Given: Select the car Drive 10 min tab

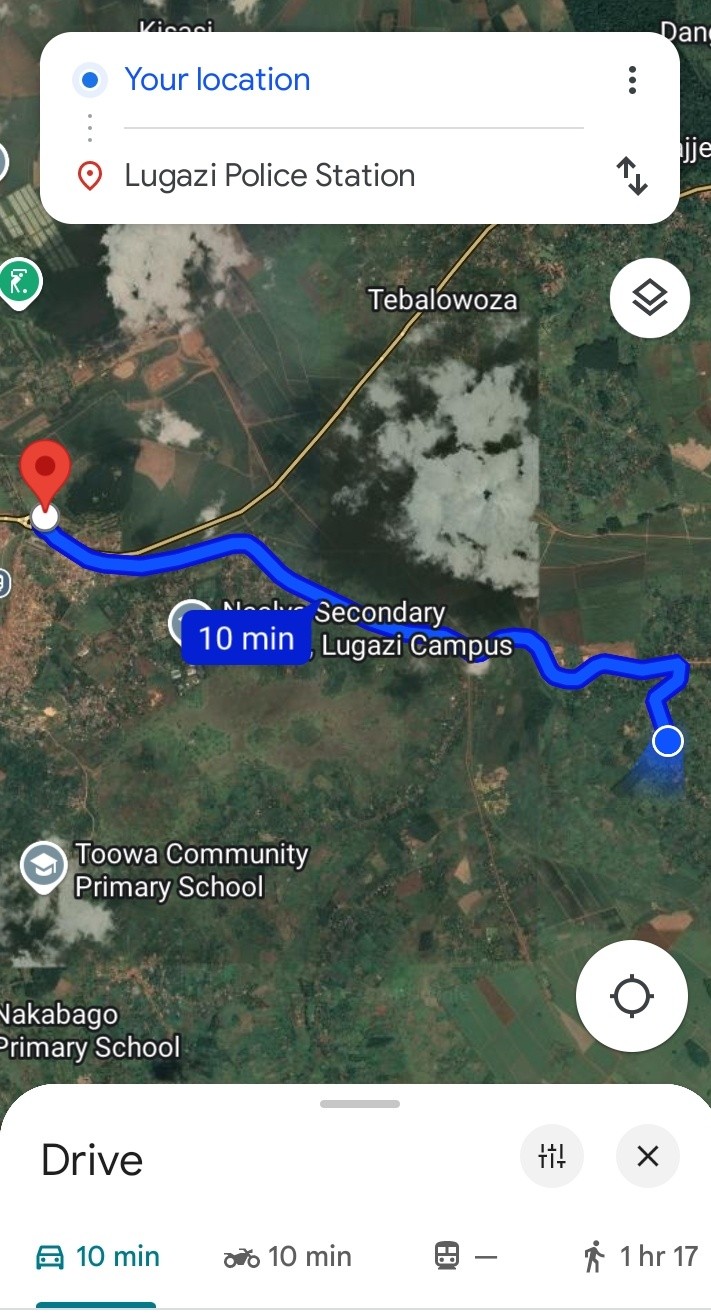Looking at the screenshot, I should (97, 1256).
